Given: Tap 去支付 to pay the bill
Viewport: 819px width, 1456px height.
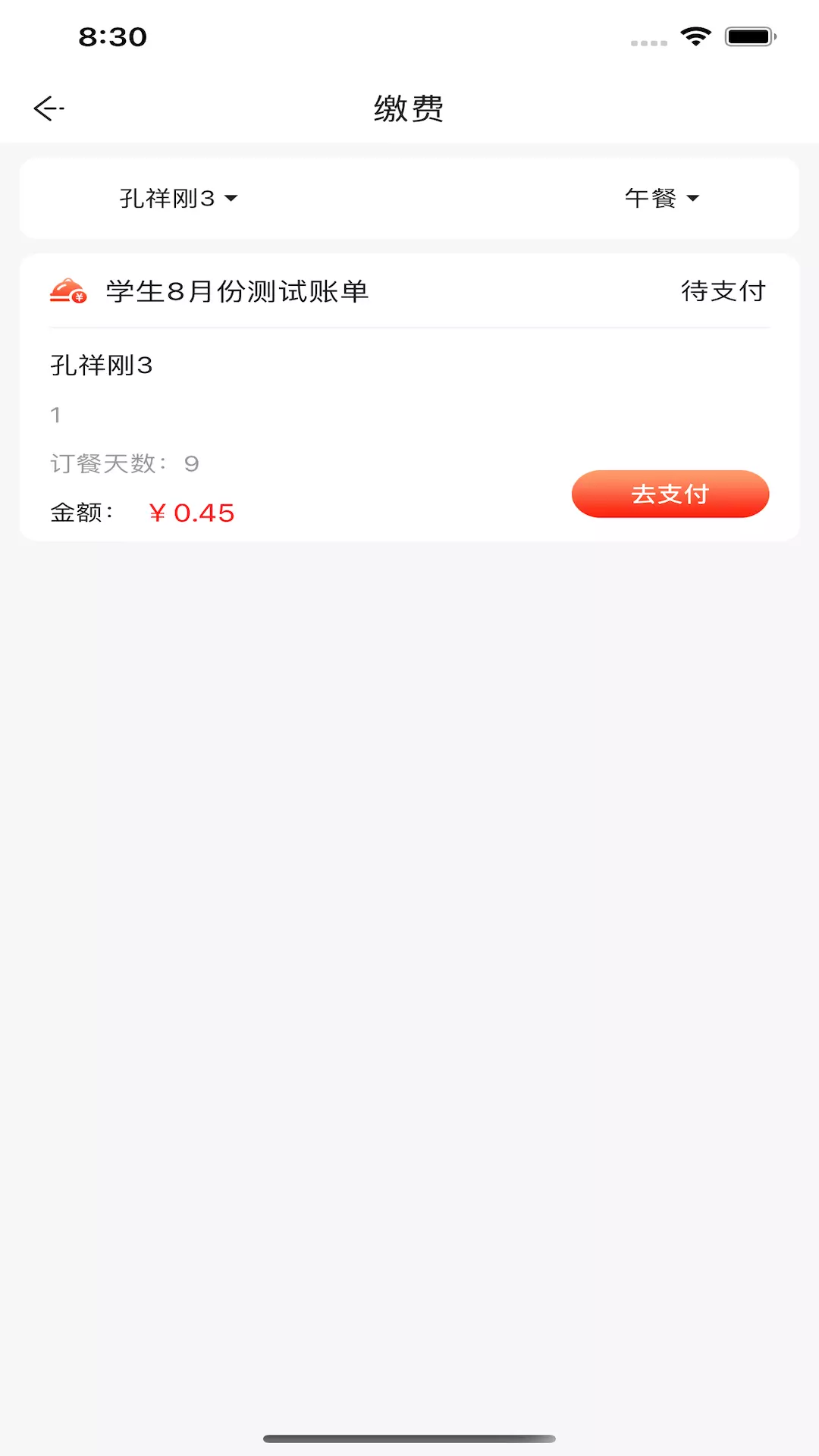Looking at the screenshot, I should (x=670, y=494).
